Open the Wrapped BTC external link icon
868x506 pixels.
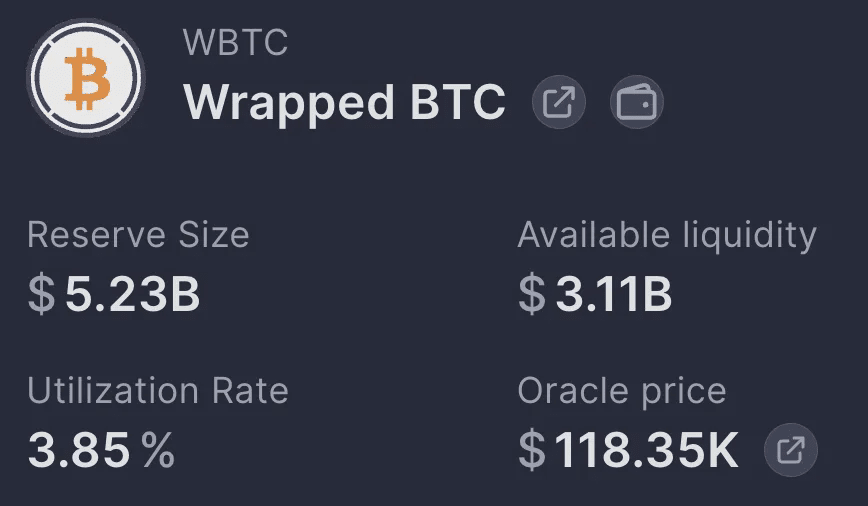click(558, 102)
